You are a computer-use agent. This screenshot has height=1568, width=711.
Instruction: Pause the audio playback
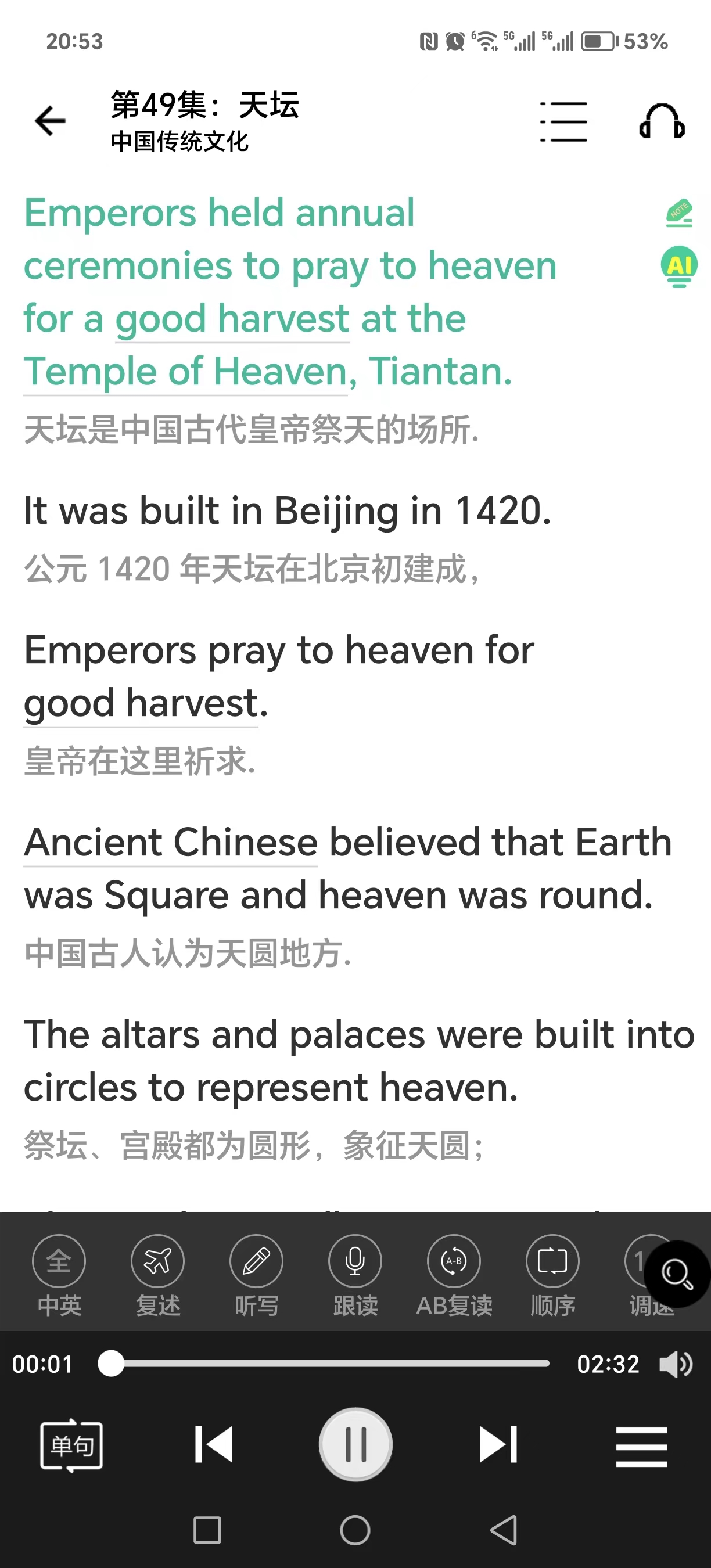(355, 1444)
